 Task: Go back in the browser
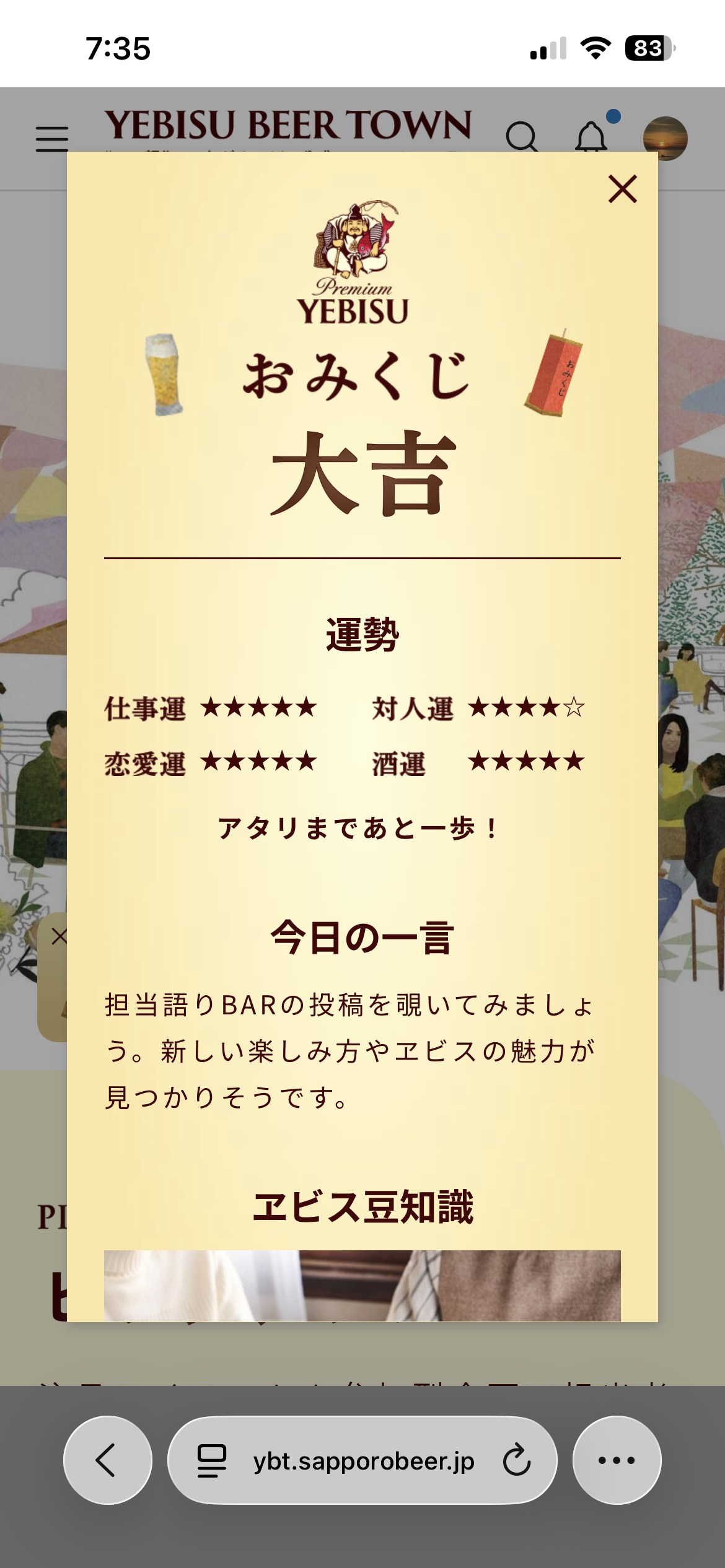[x=107, y=1460]
